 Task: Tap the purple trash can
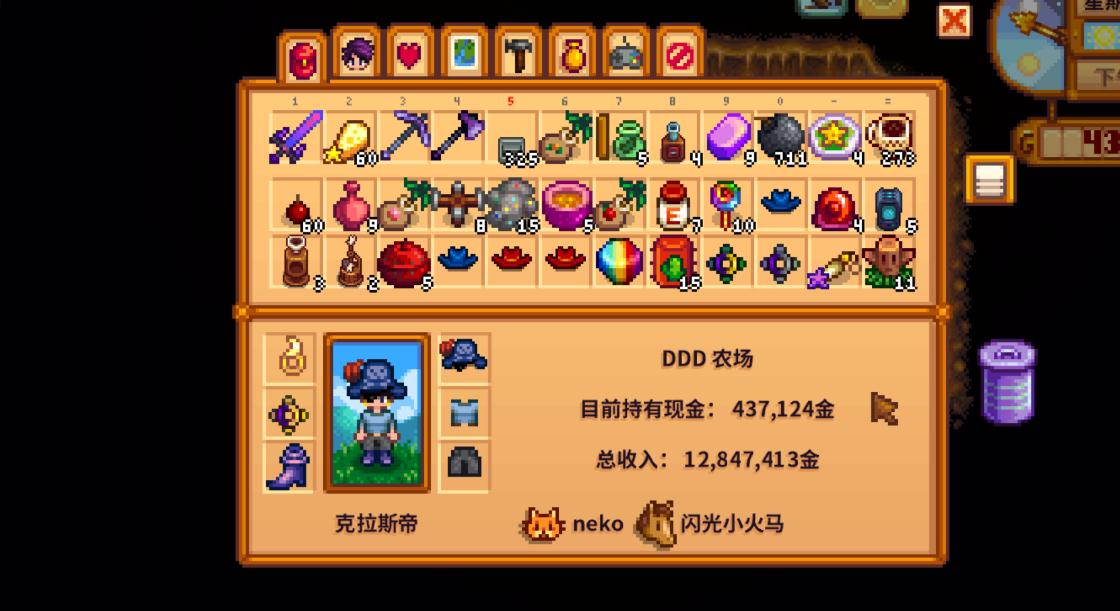(x=1006, y=382)
